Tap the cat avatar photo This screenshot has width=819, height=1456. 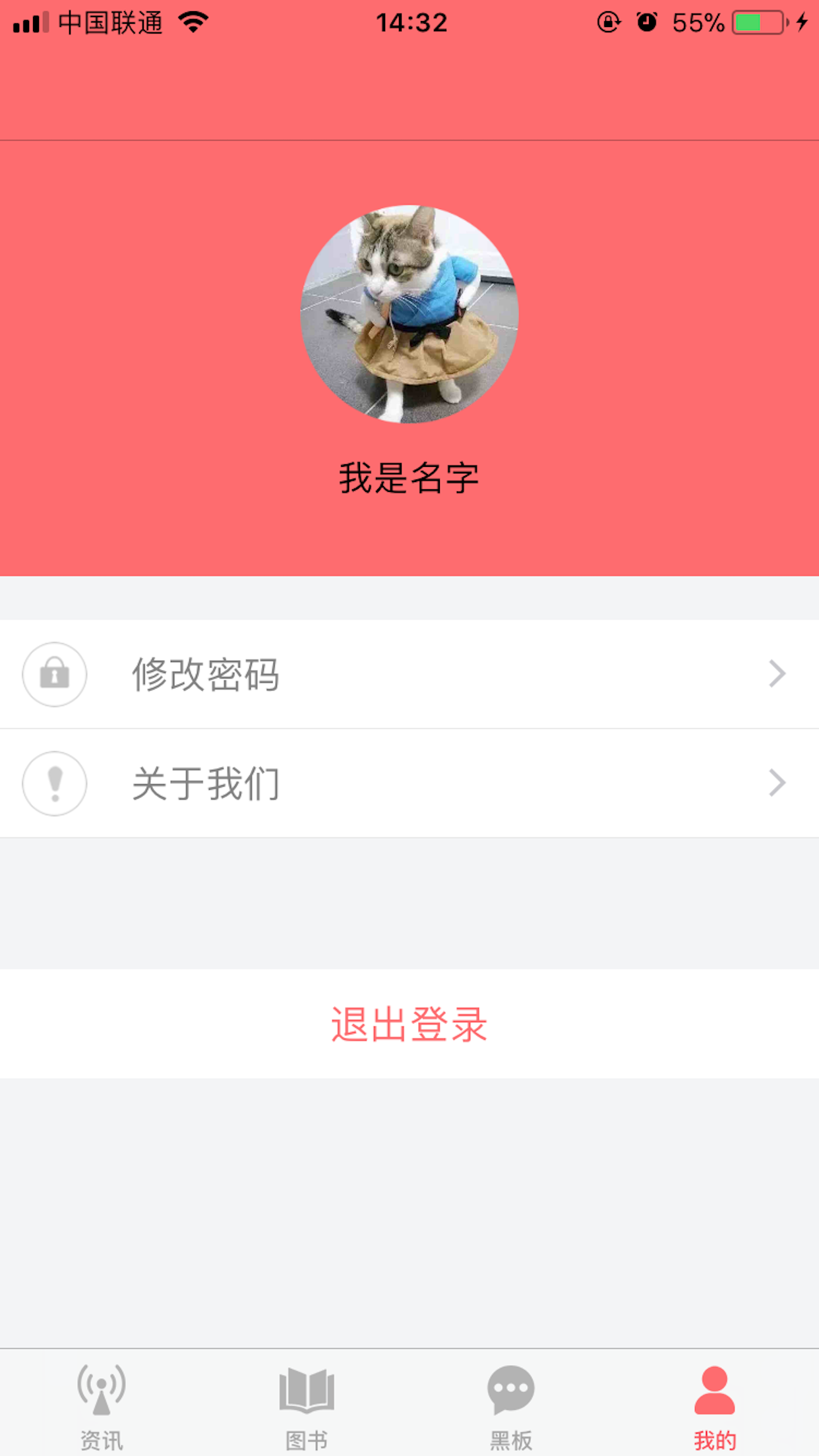(409, 315)
